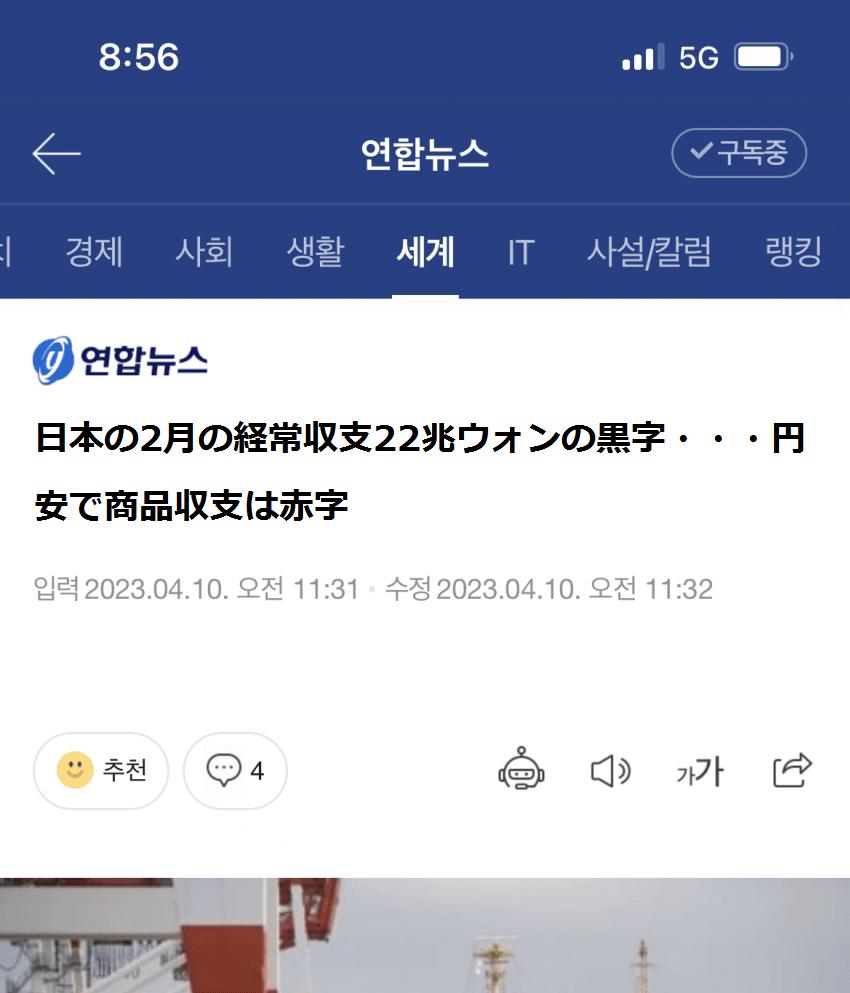Switch to the 사회 tab
Viewport: 850px width, 993px height.
(x=204, y=252)
